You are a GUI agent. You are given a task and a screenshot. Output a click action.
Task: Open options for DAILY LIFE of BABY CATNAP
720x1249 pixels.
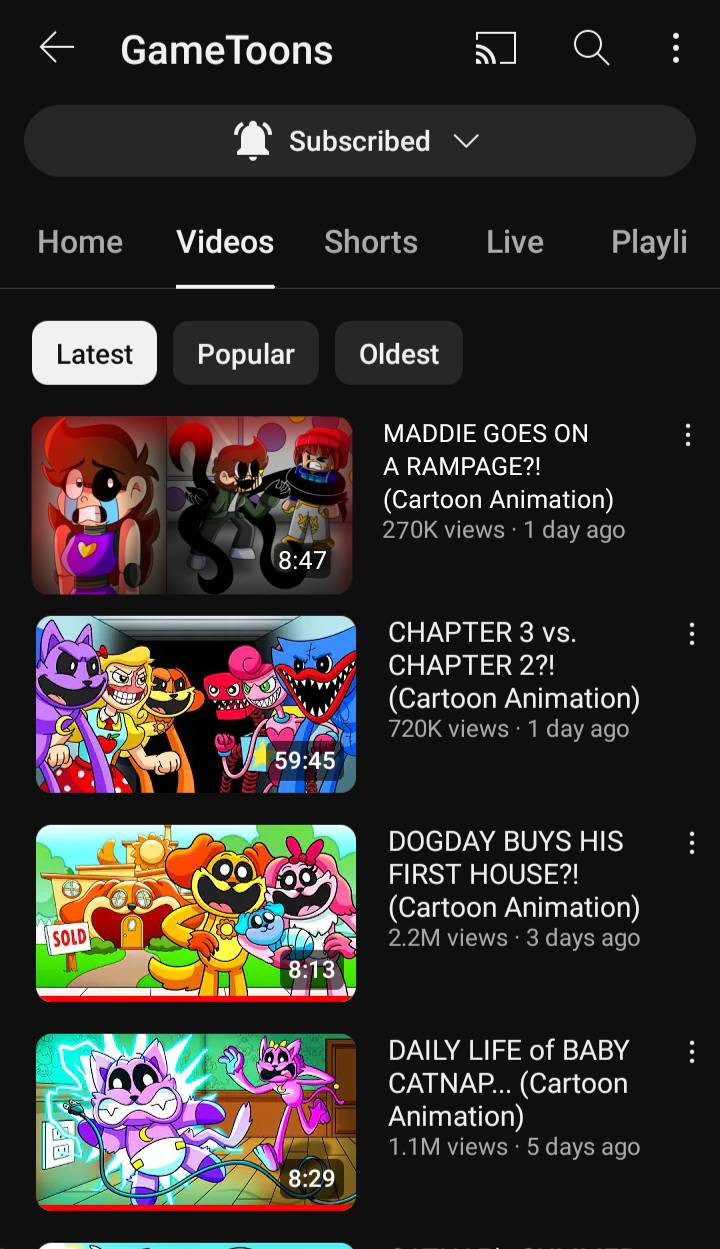pyautogui.click(x=691, y=1052)
